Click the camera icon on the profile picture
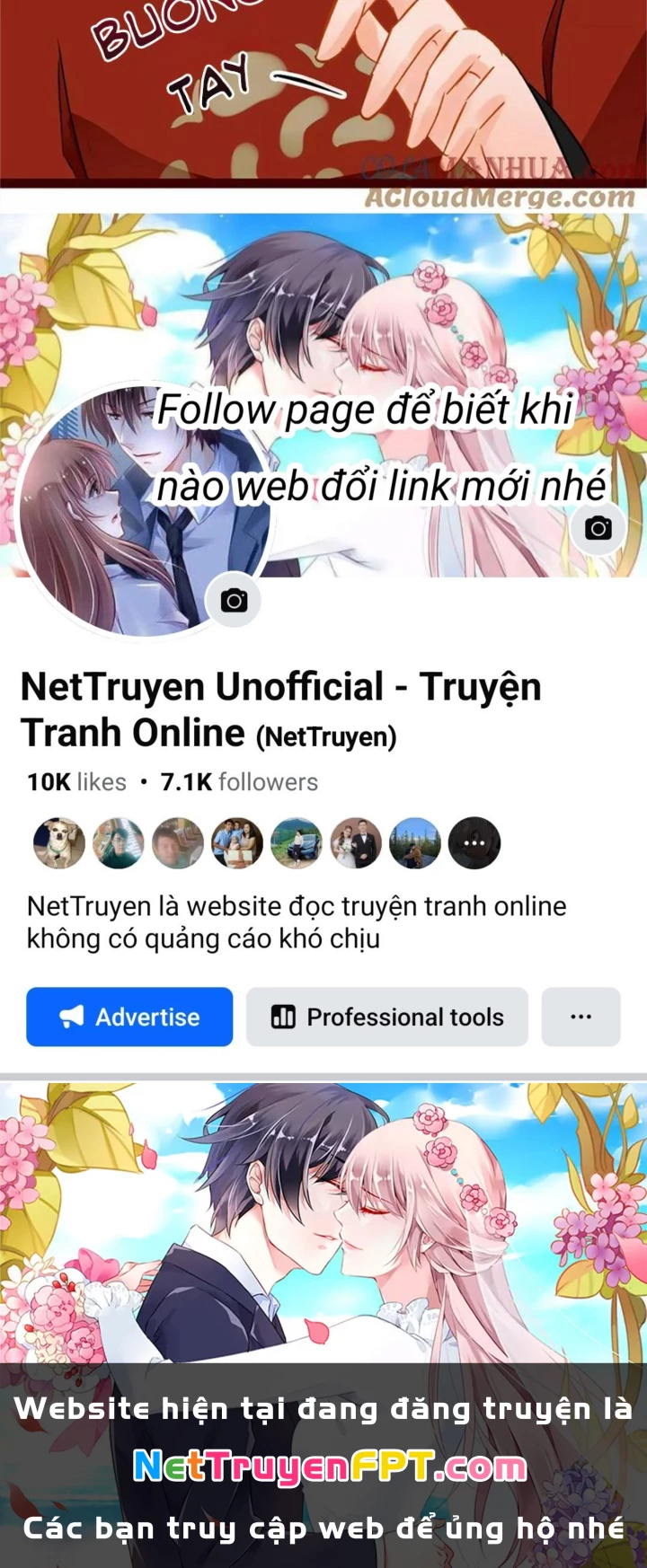 234,599
